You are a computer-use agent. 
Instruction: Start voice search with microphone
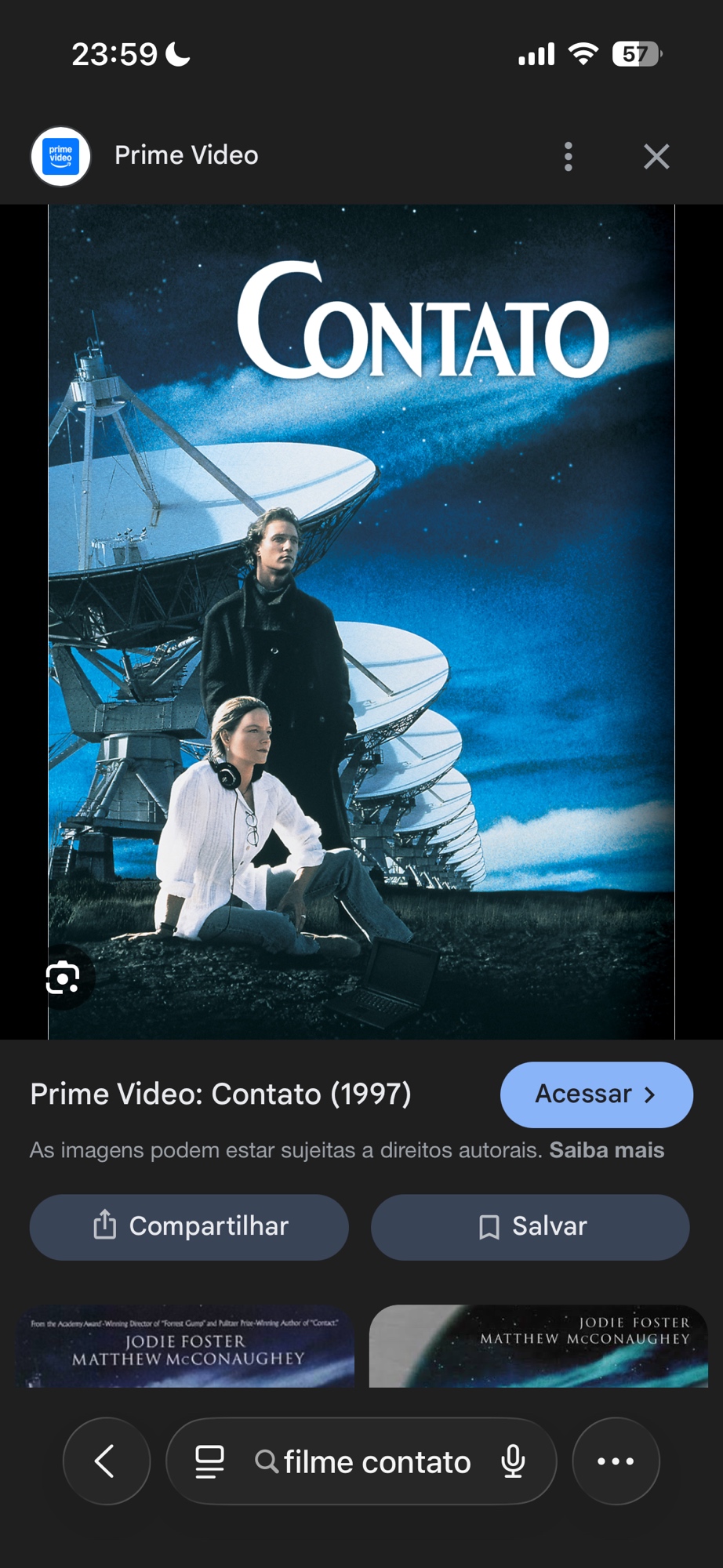point(513,1461)
